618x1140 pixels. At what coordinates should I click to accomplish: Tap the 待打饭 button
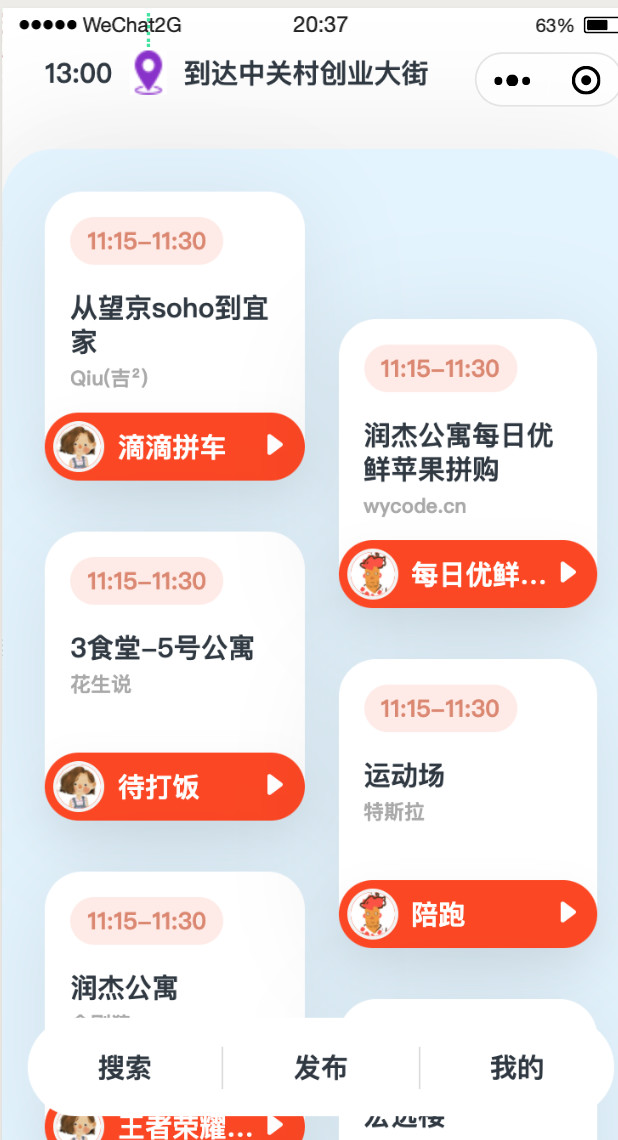click(x=175, y=787)
